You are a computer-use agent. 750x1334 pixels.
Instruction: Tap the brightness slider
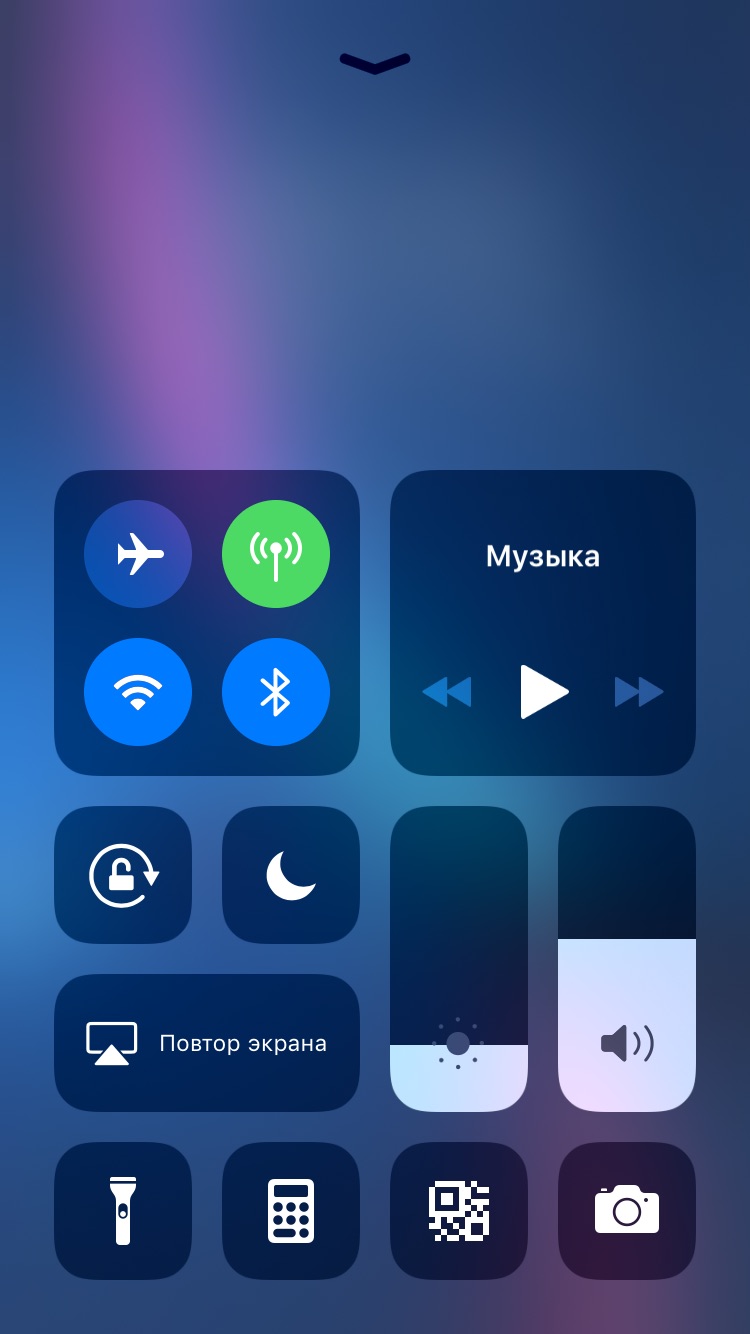[459, 959]
